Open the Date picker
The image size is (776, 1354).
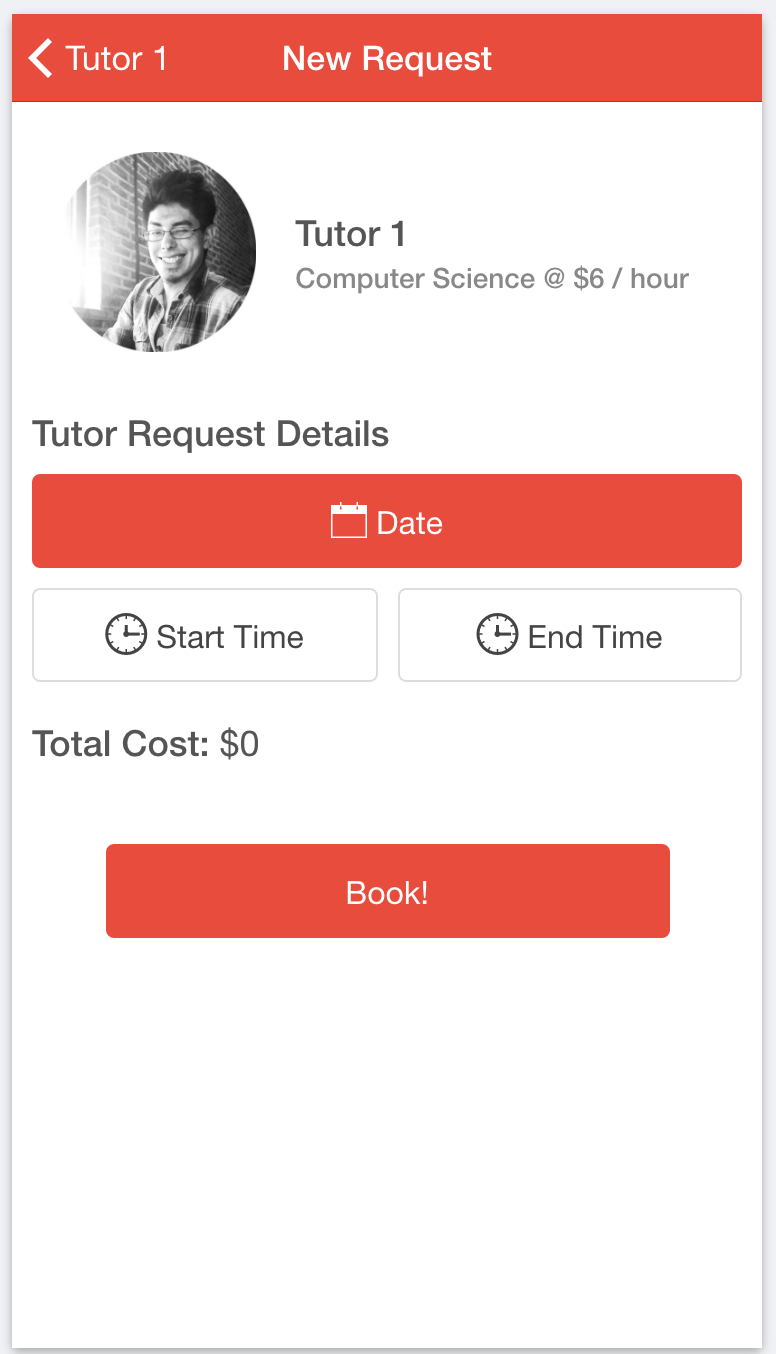(387, 521)
